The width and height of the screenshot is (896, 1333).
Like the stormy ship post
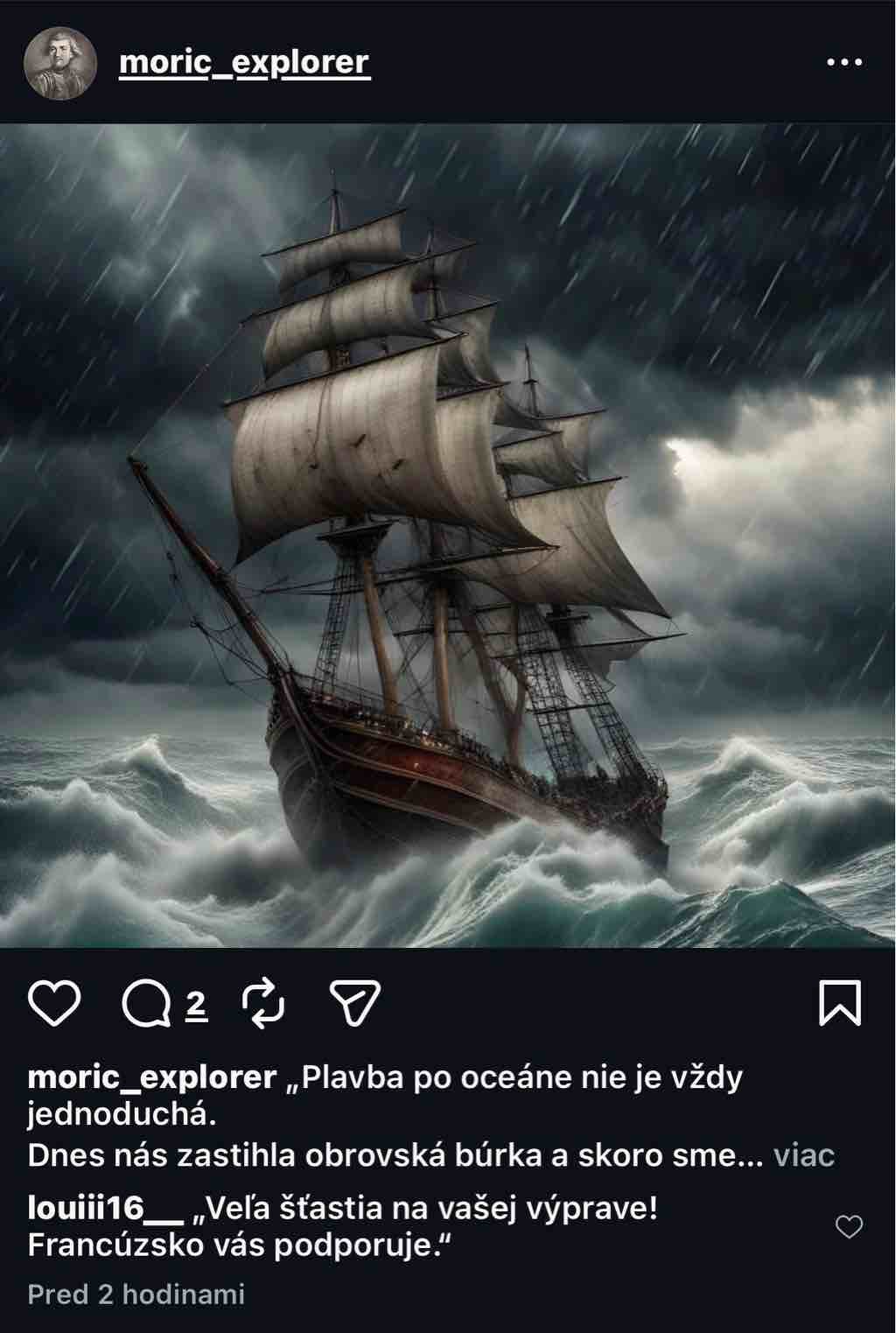(54, 1003)
